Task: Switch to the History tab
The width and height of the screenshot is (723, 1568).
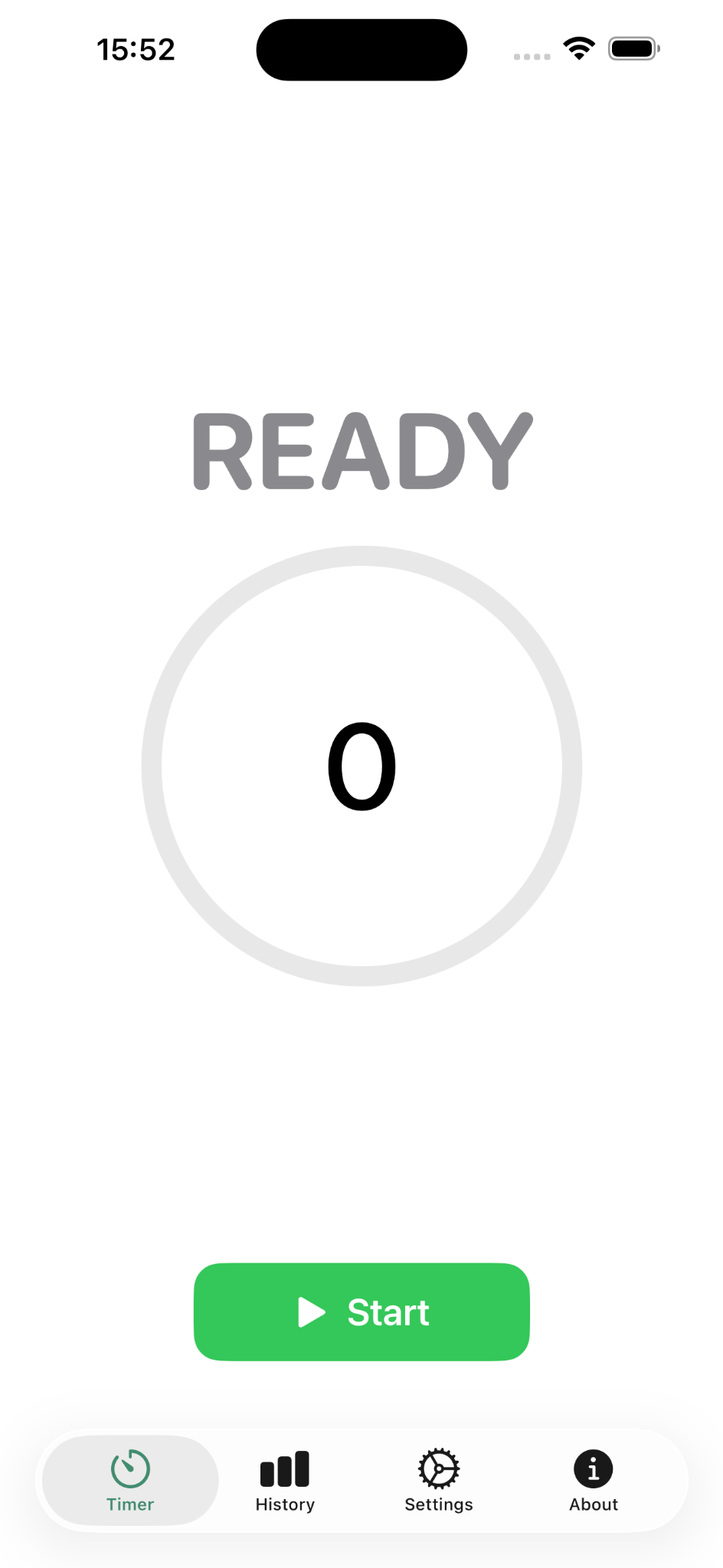Action: click(x=285, y=1481)
